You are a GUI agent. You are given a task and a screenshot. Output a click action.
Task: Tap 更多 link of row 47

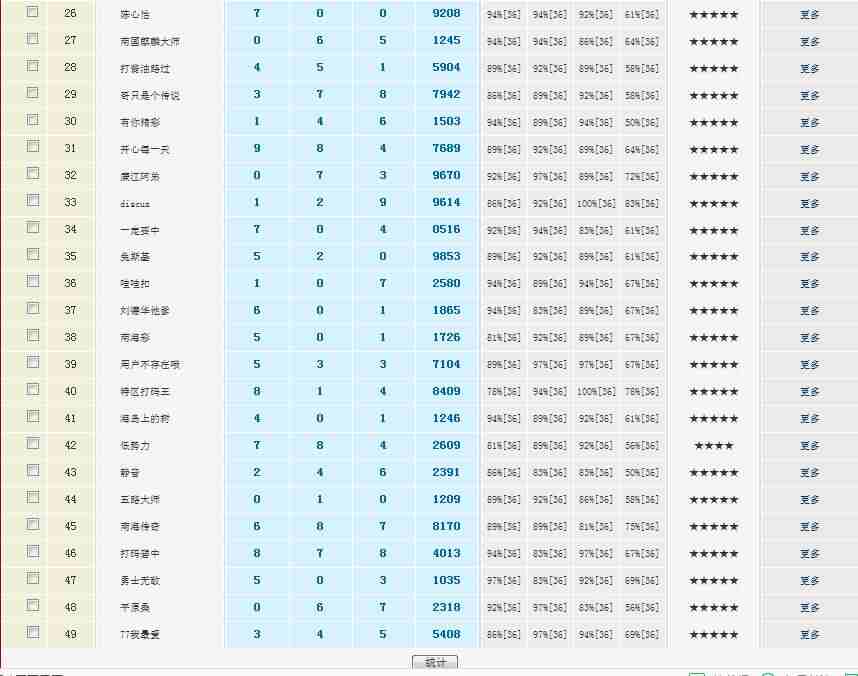[x=809, y=581]
